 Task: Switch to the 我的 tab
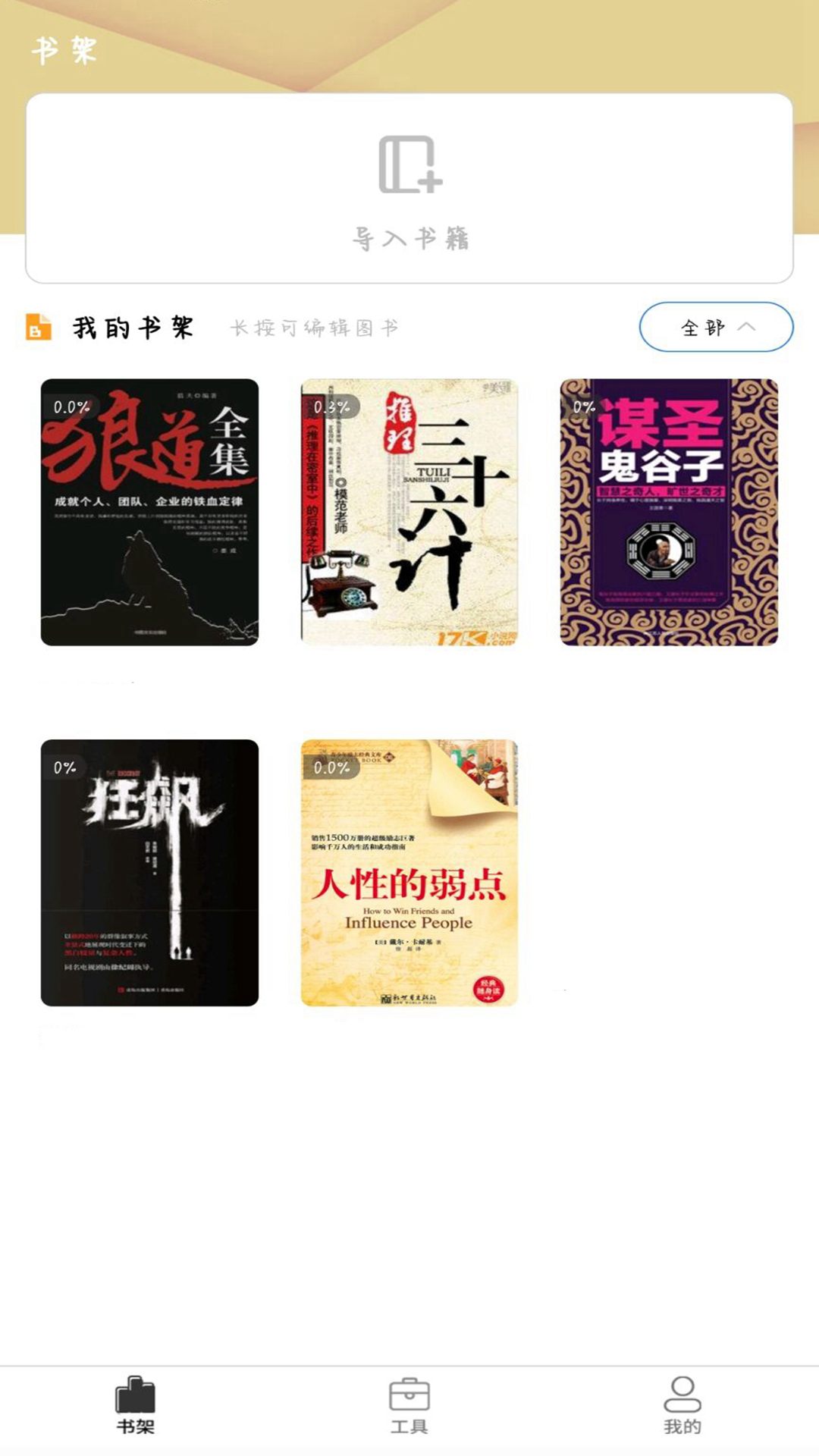(682, 1405)
